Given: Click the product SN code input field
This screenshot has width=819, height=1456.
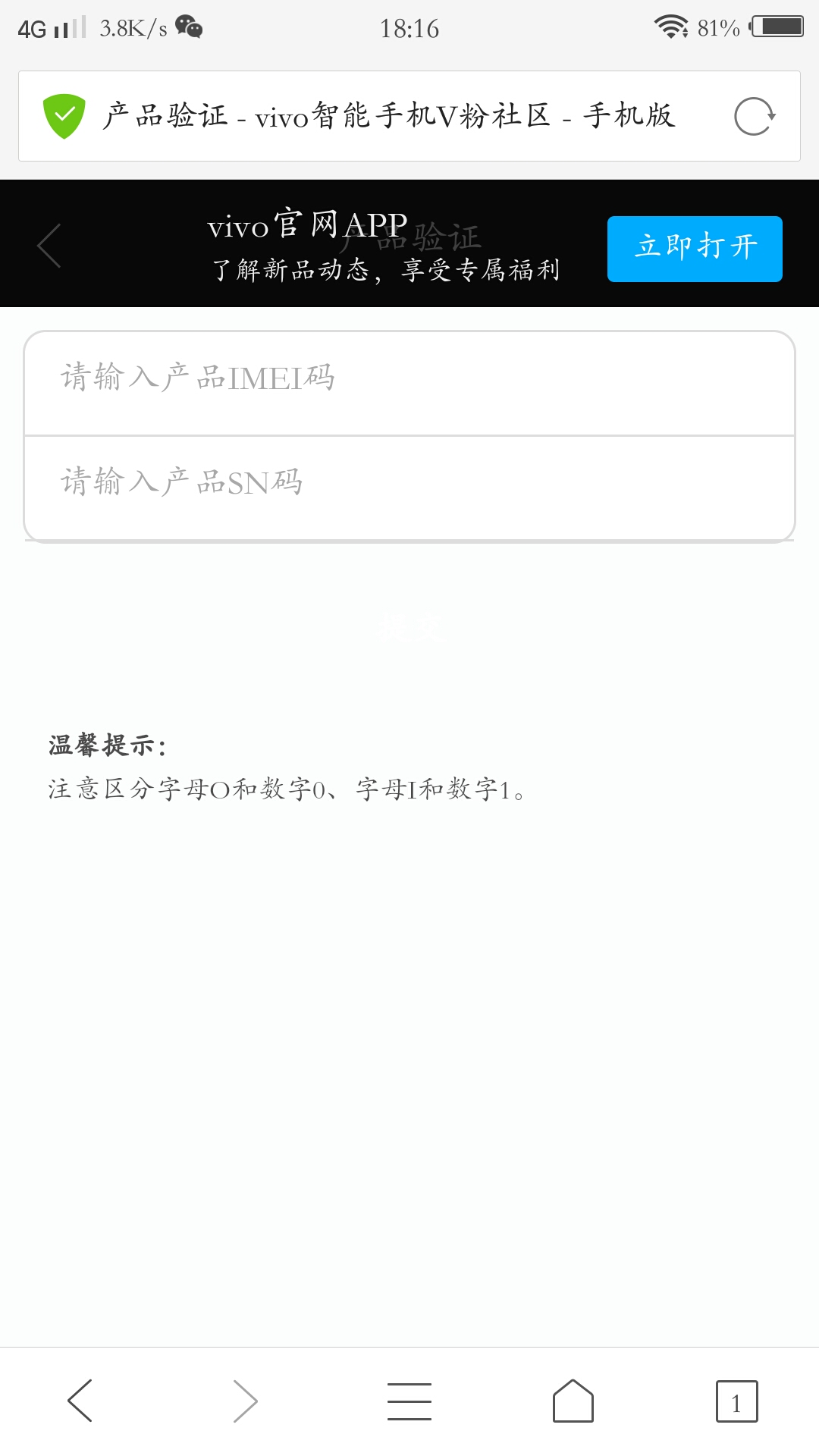Looking at the screenshot, I should coord(409,483).
